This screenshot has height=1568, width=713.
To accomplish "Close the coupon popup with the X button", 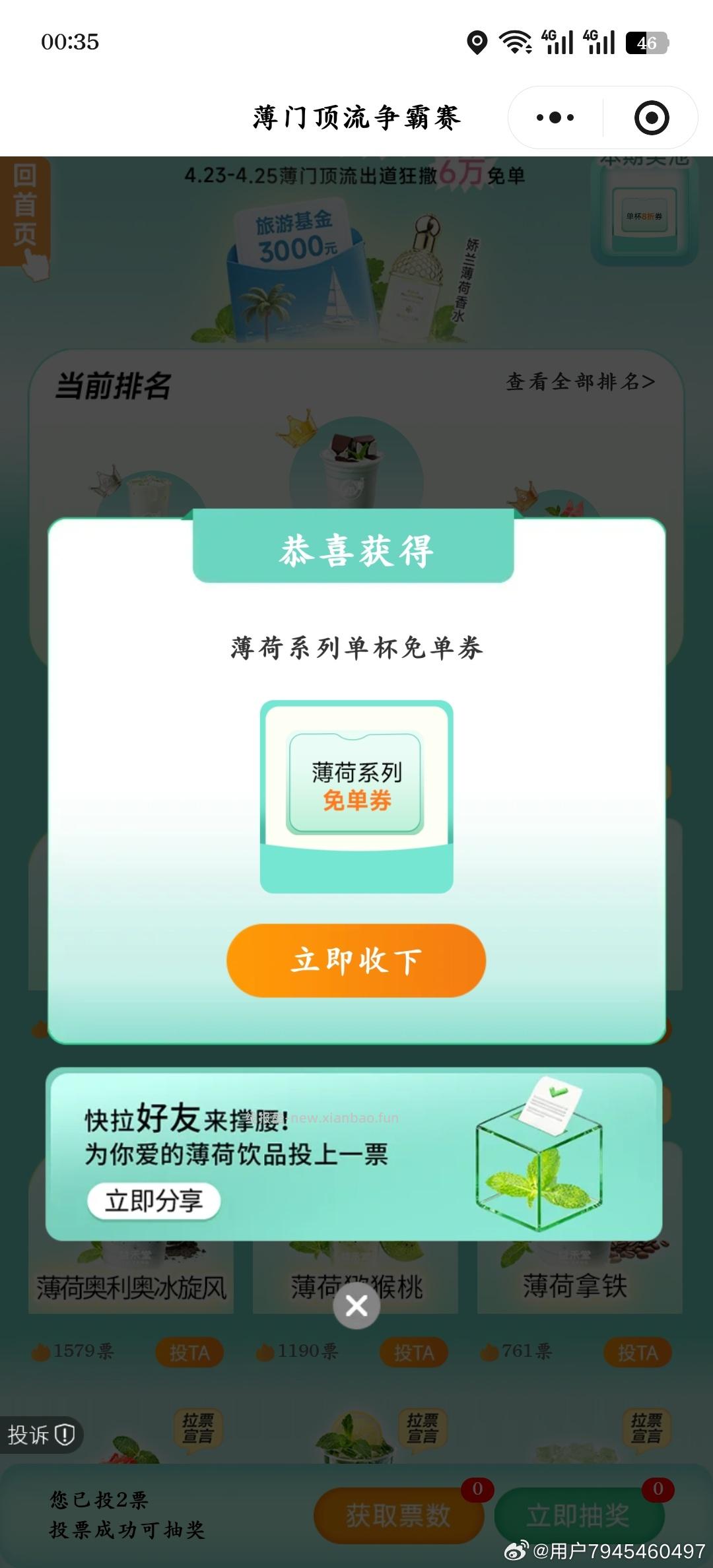I will [x=355, y=1305].
